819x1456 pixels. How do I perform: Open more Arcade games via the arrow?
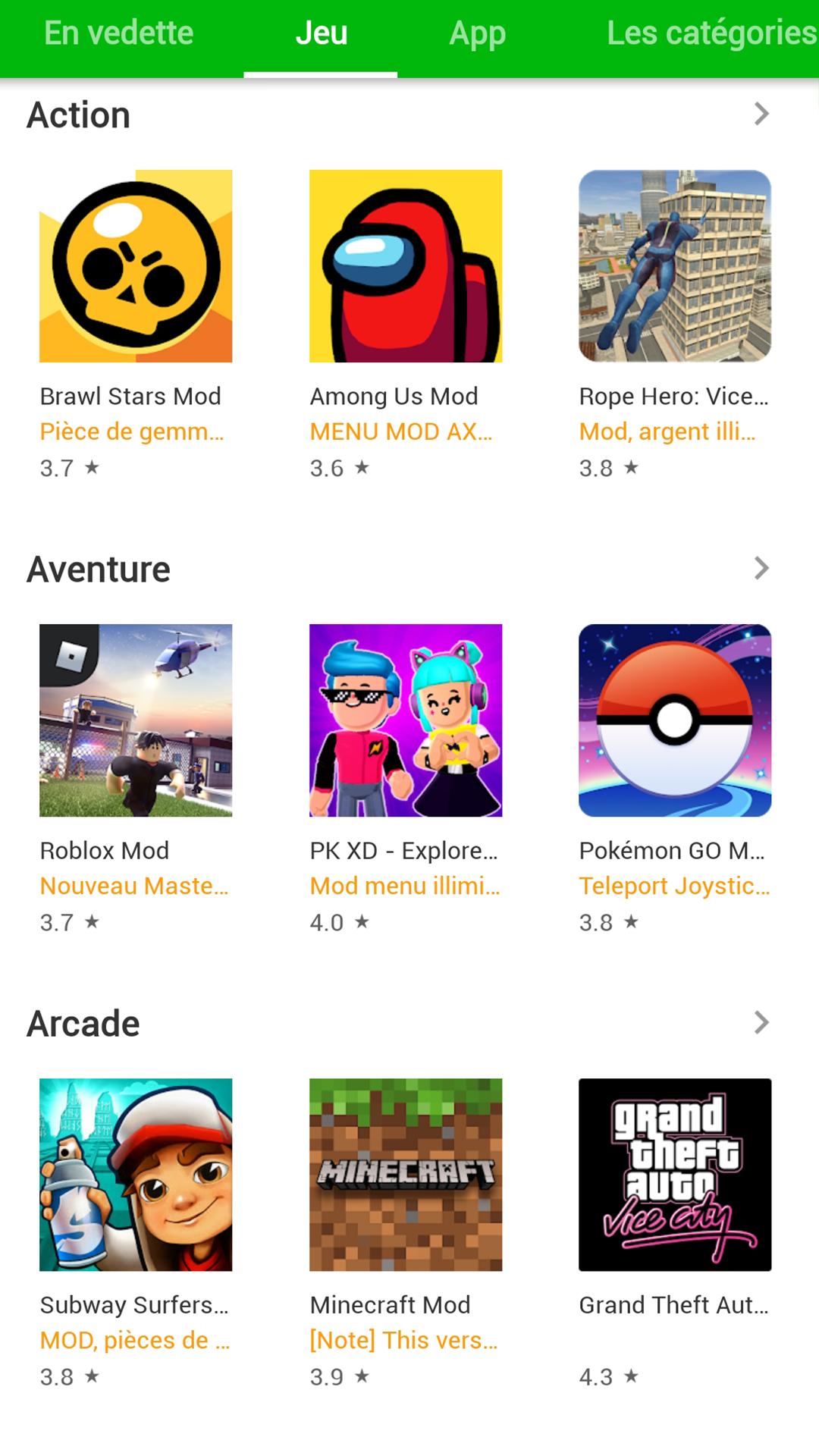click(762, 1022)
